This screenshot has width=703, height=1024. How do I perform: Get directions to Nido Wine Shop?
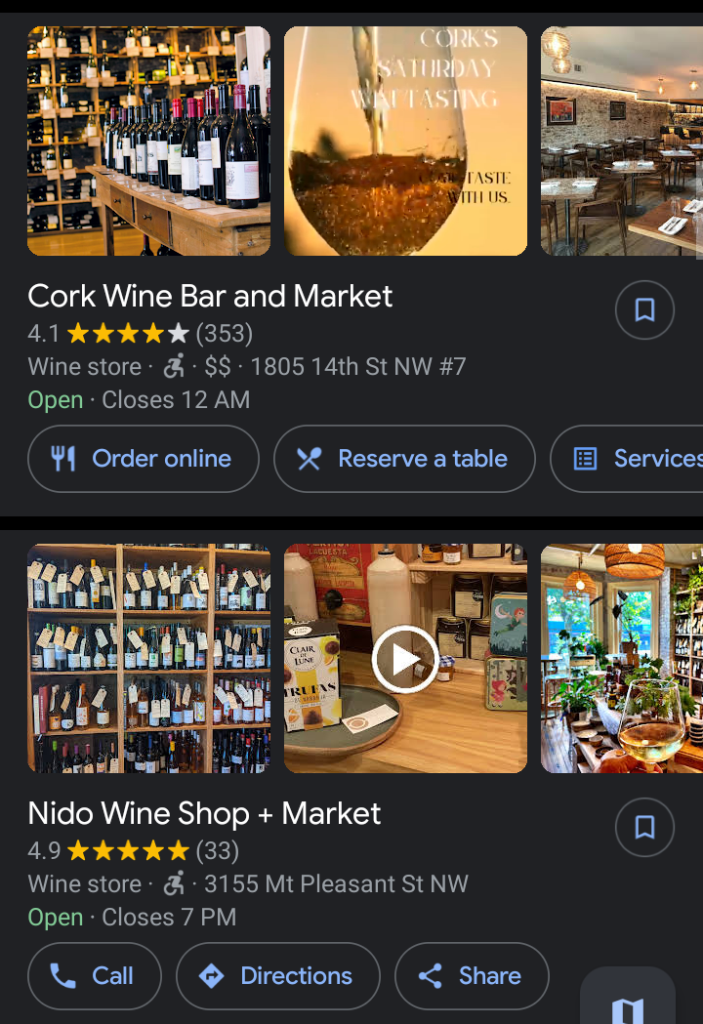[x=278, y=976]
